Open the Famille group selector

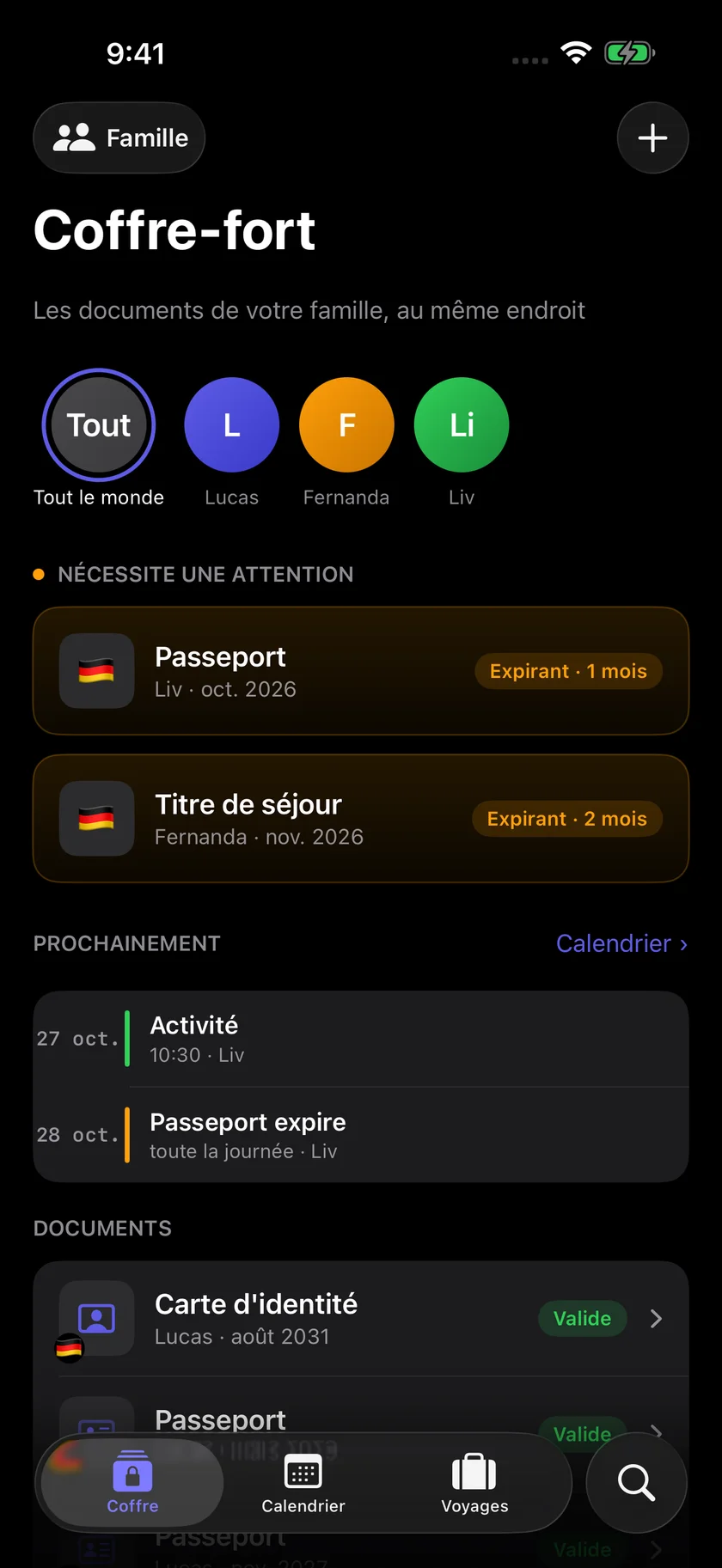tap(119, 137)
